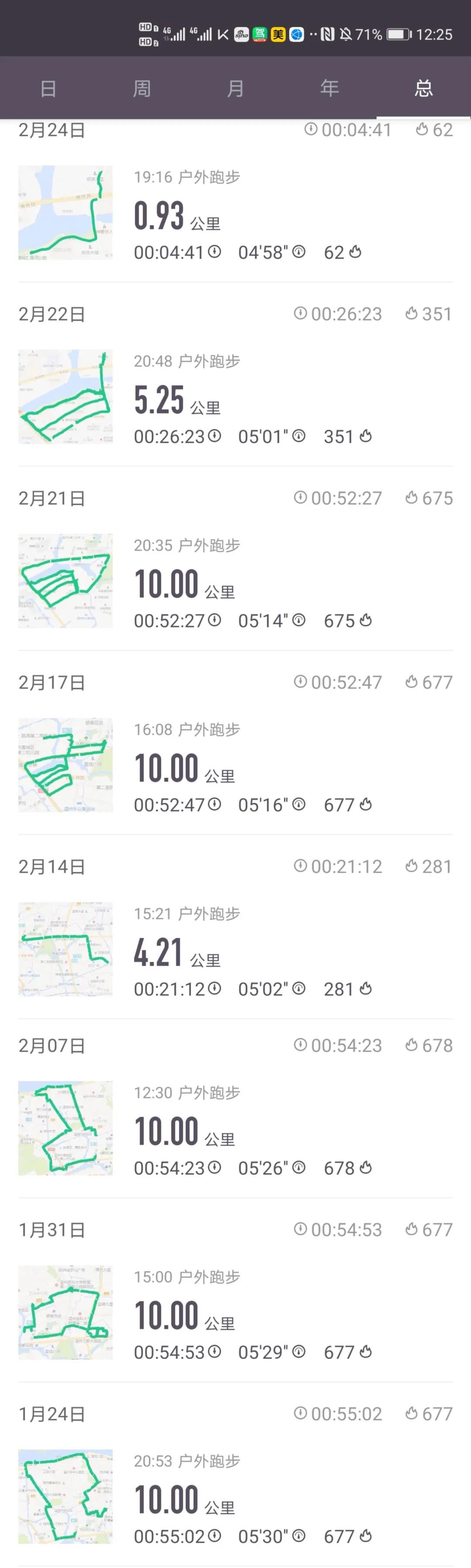The height and width of the screenshot is (1568, 471).
Task: Switch to the 周 (week) tab
Action: (141, 89)
